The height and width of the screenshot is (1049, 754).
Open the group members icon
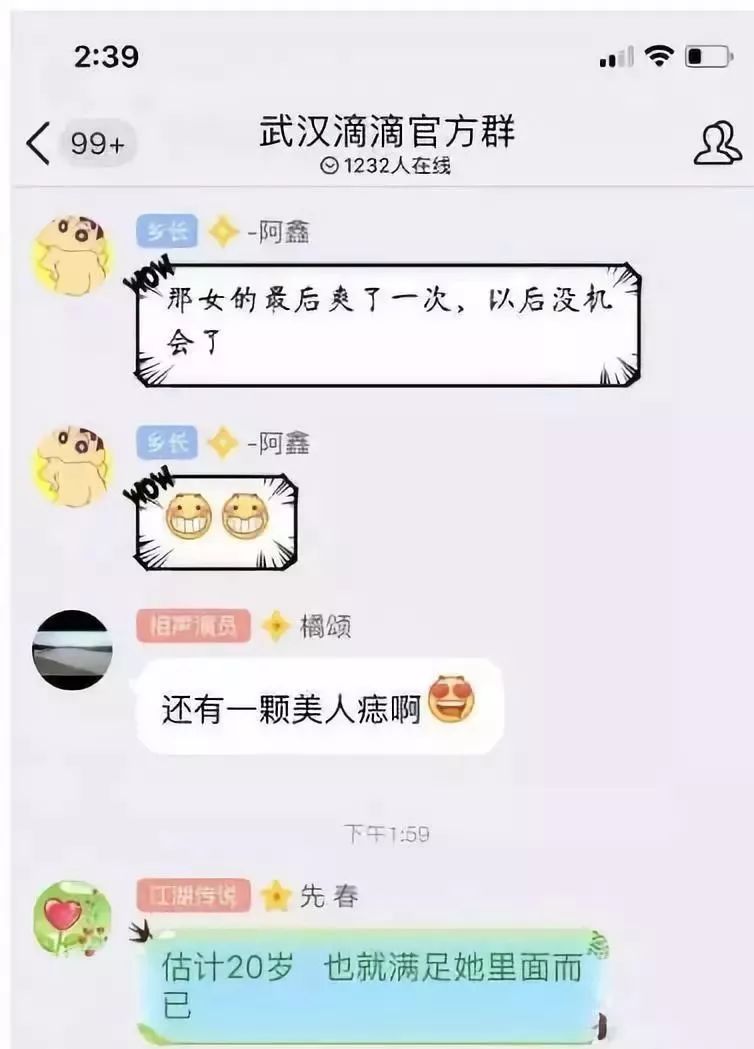click(x=716, y=144)
